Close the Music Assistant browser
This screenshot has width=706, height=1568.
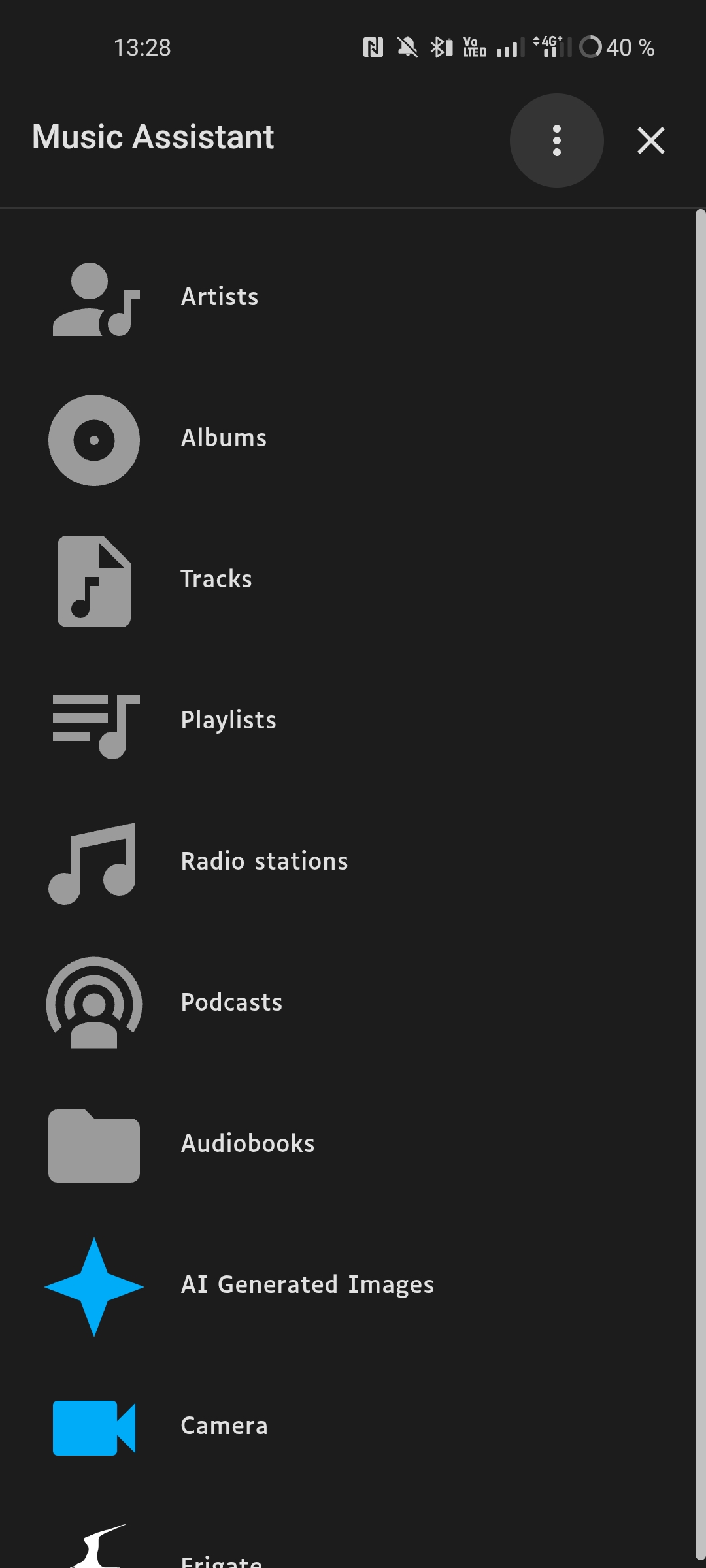650,140
